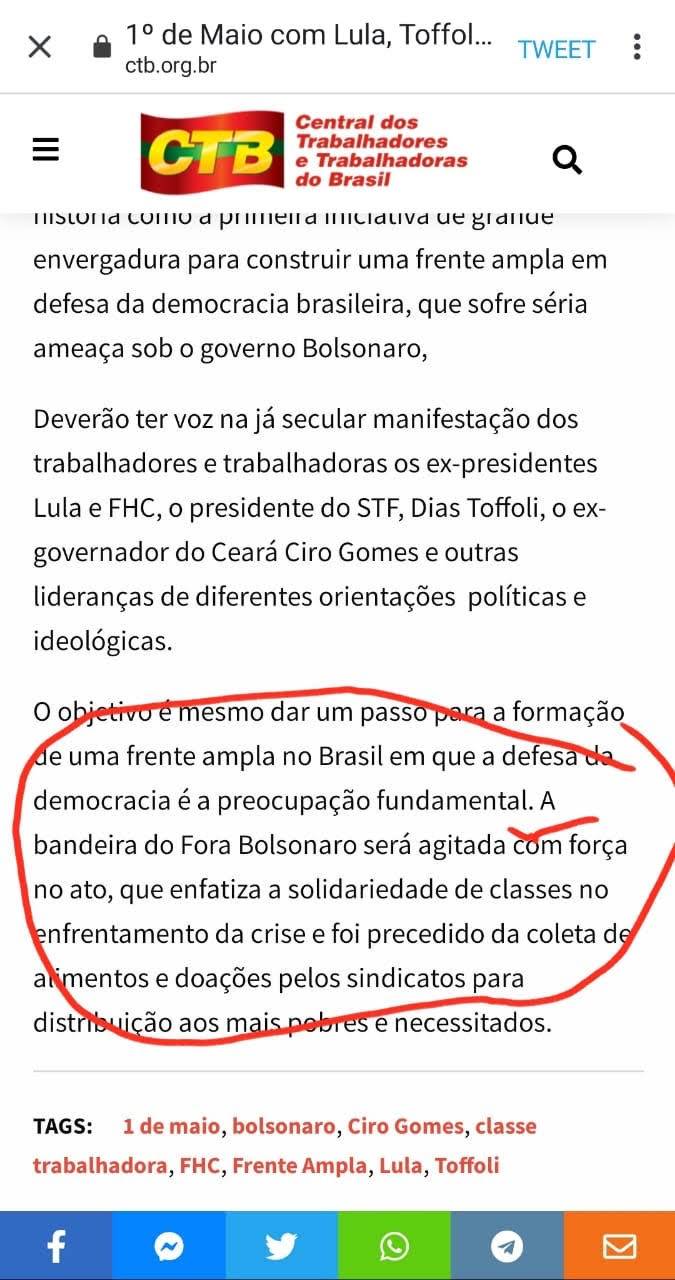Open the 'Frente Ampla' tag
The image size is (675, 1280).
click(299, 1165)
